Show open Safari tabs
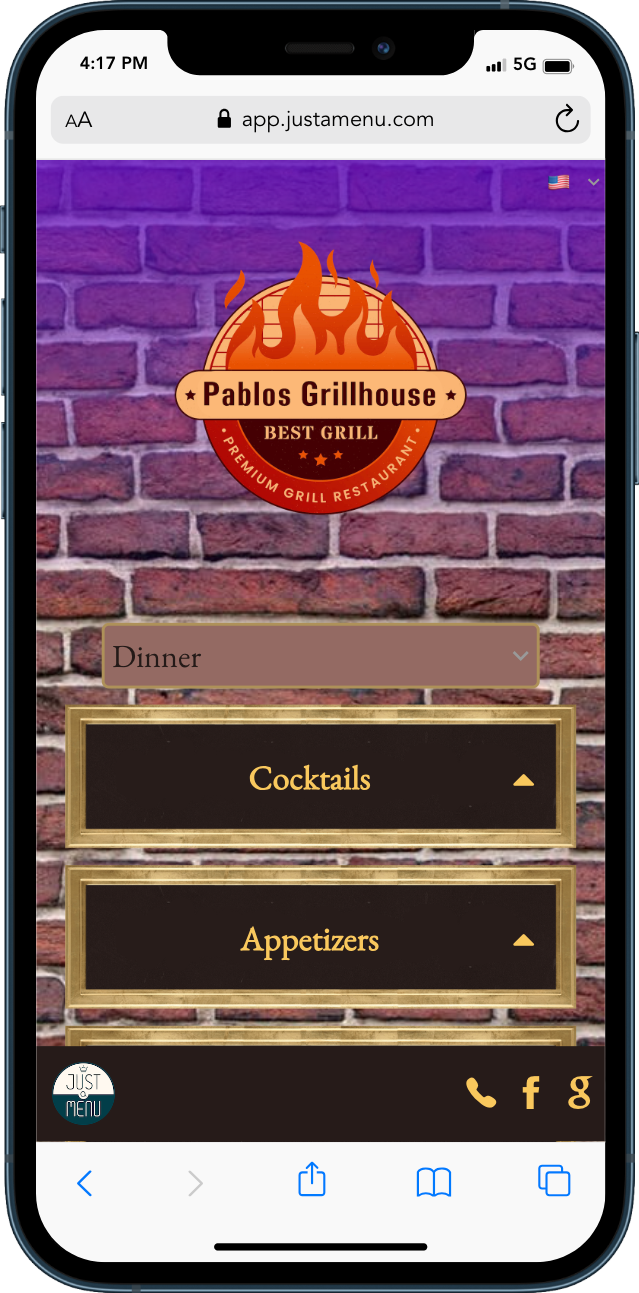639x1293 pixels. (x=554, y=1181)
